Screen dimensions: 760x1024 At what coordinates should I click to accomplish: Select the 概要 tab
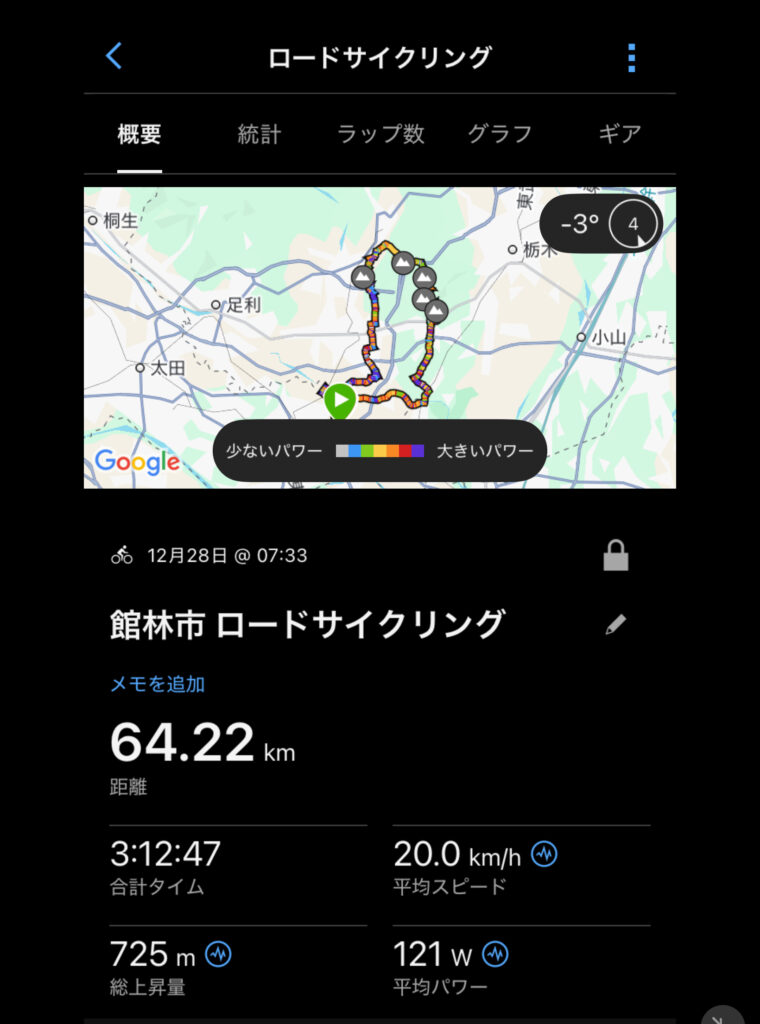(139, 134)
